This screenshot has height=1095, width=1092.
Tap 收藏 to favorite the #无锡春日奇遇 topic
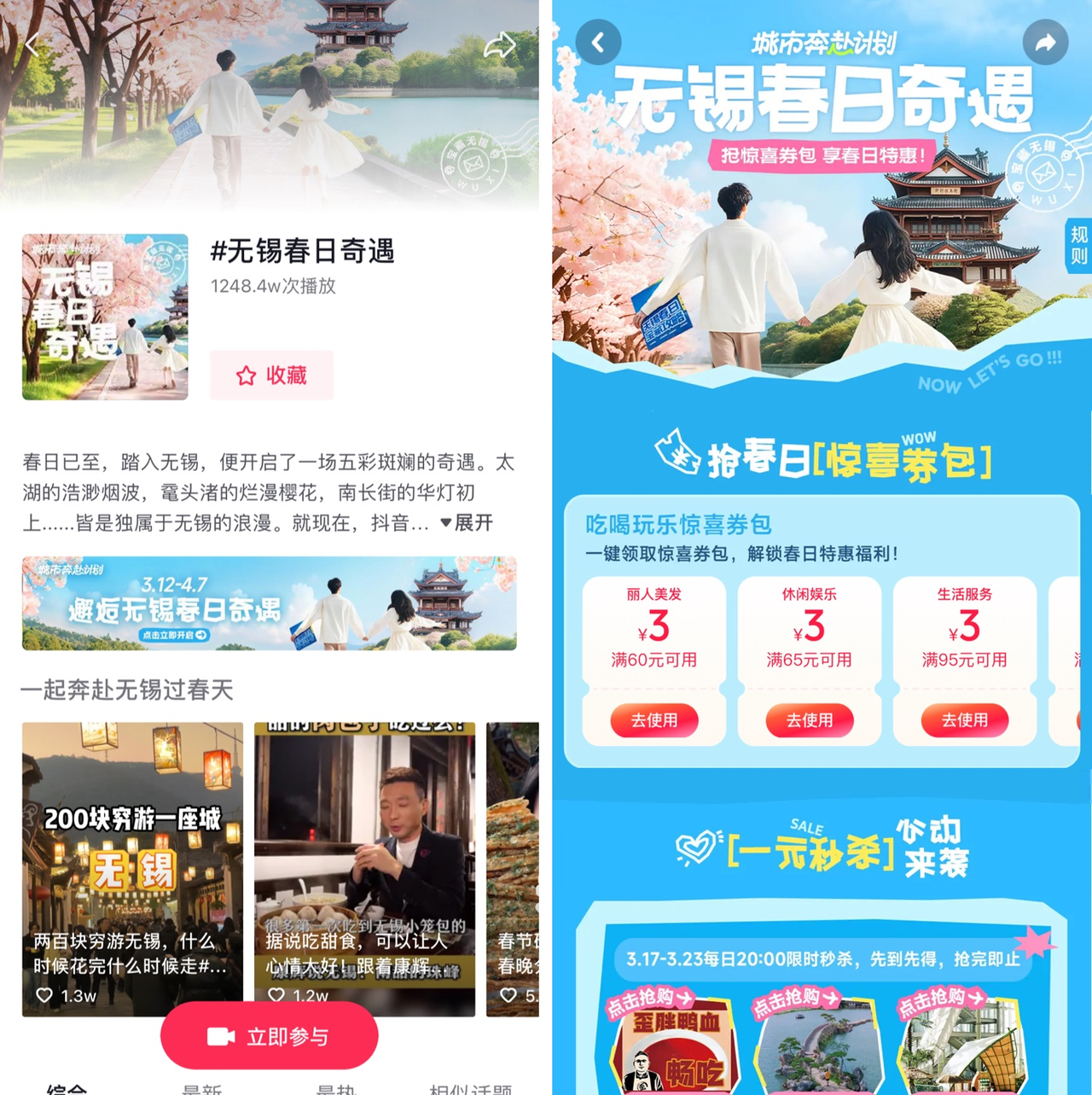271,376
